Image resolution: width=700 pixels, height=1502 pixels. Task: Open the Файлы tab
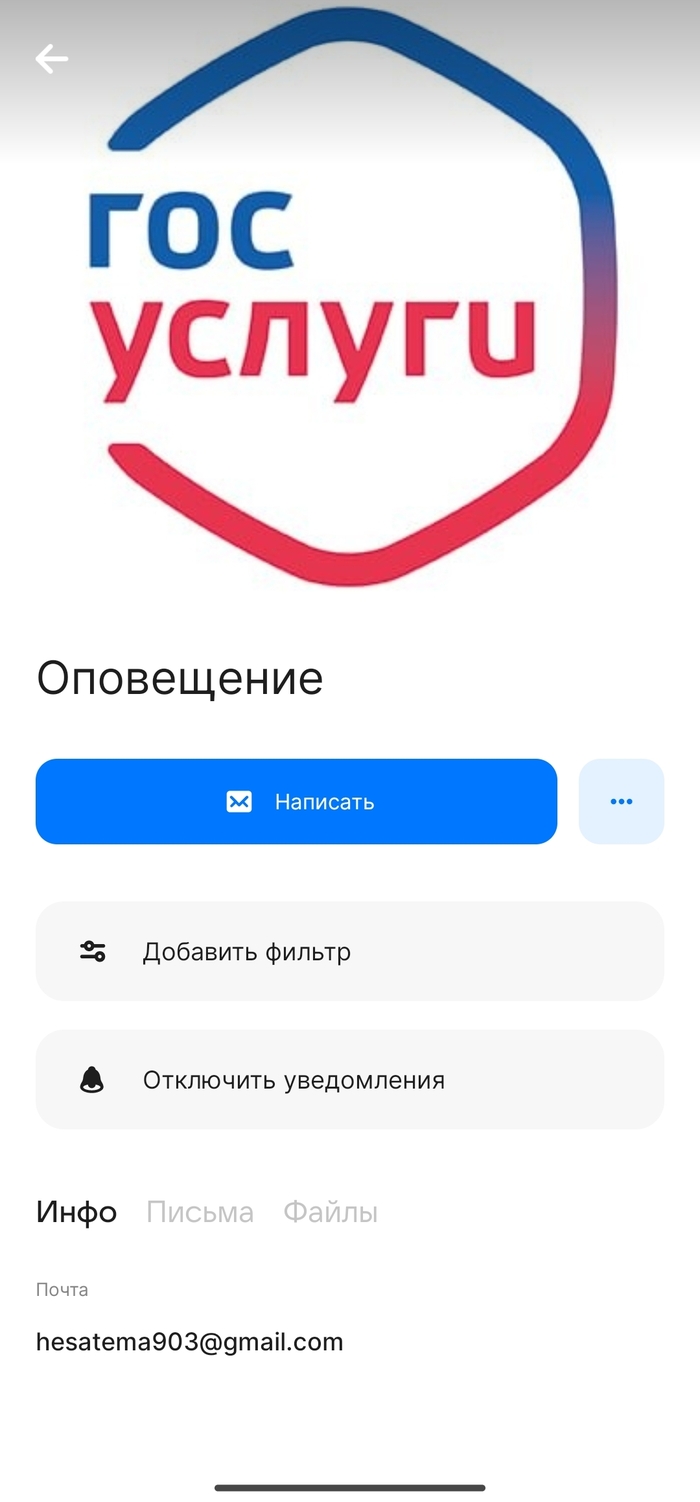[330, 1212]
